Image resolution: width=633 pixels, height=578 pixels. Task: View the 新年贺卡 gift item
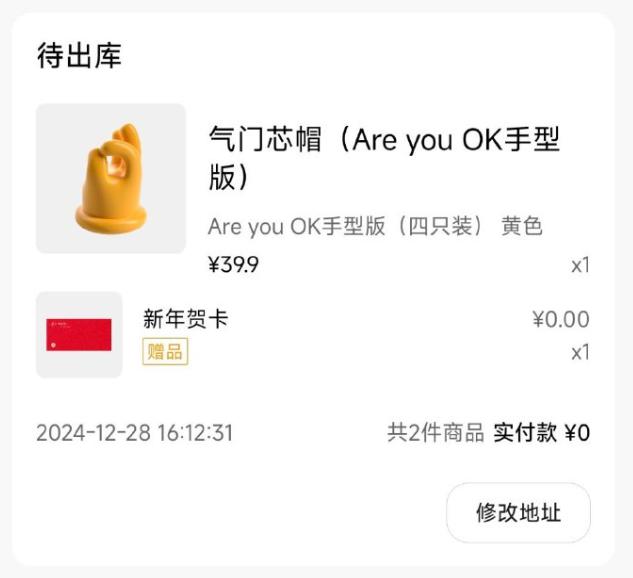click(x=186, y=320)
